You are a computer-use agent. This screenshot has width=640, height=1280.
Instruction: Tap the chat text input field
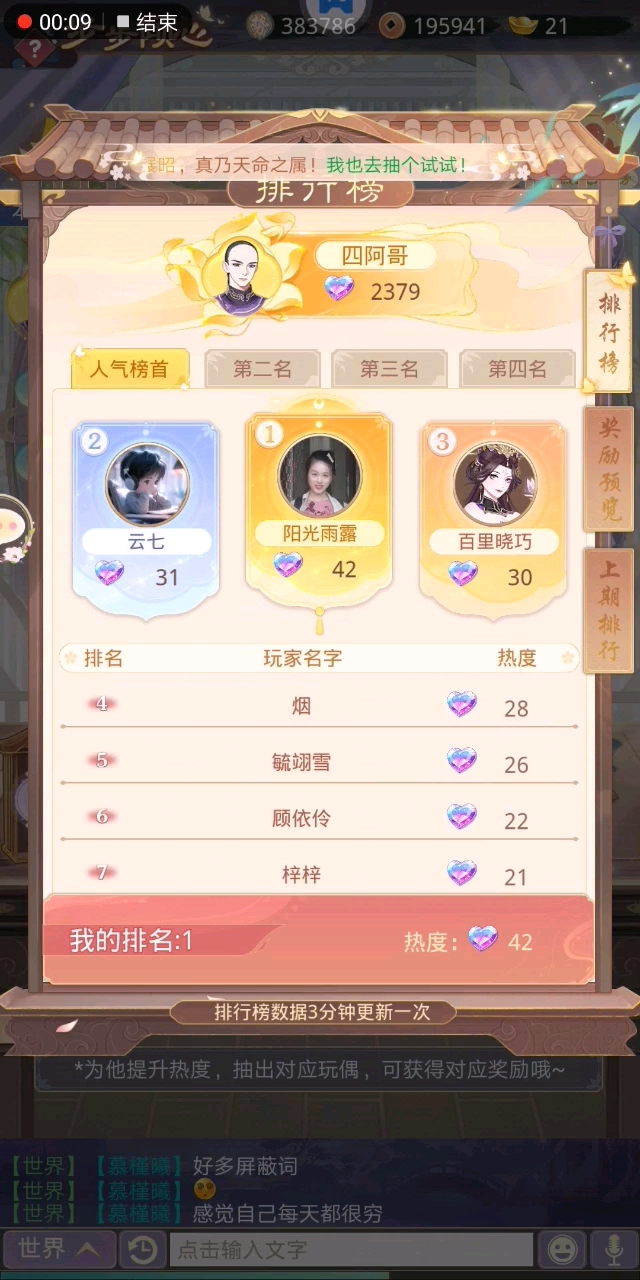350,1249
